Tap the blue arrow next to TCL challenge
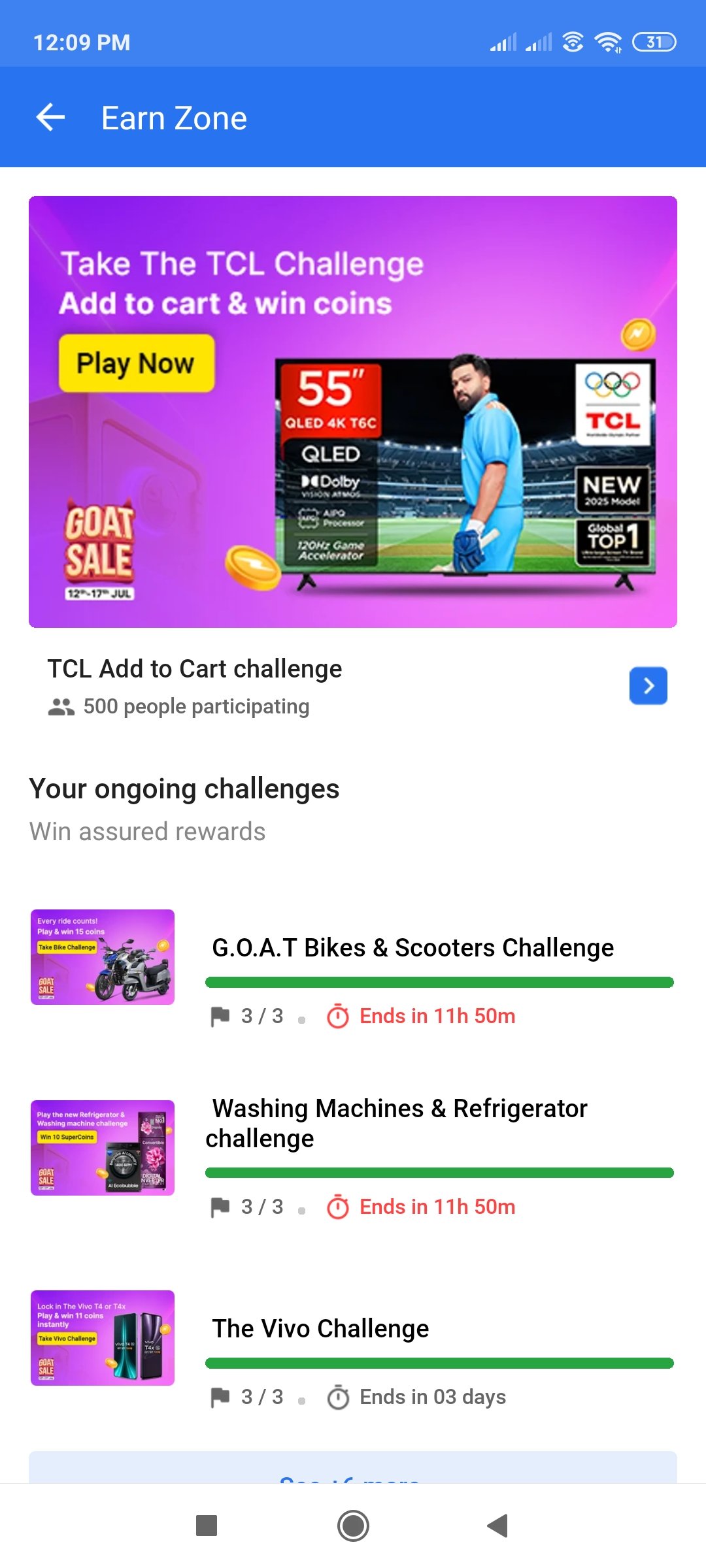 648,685
